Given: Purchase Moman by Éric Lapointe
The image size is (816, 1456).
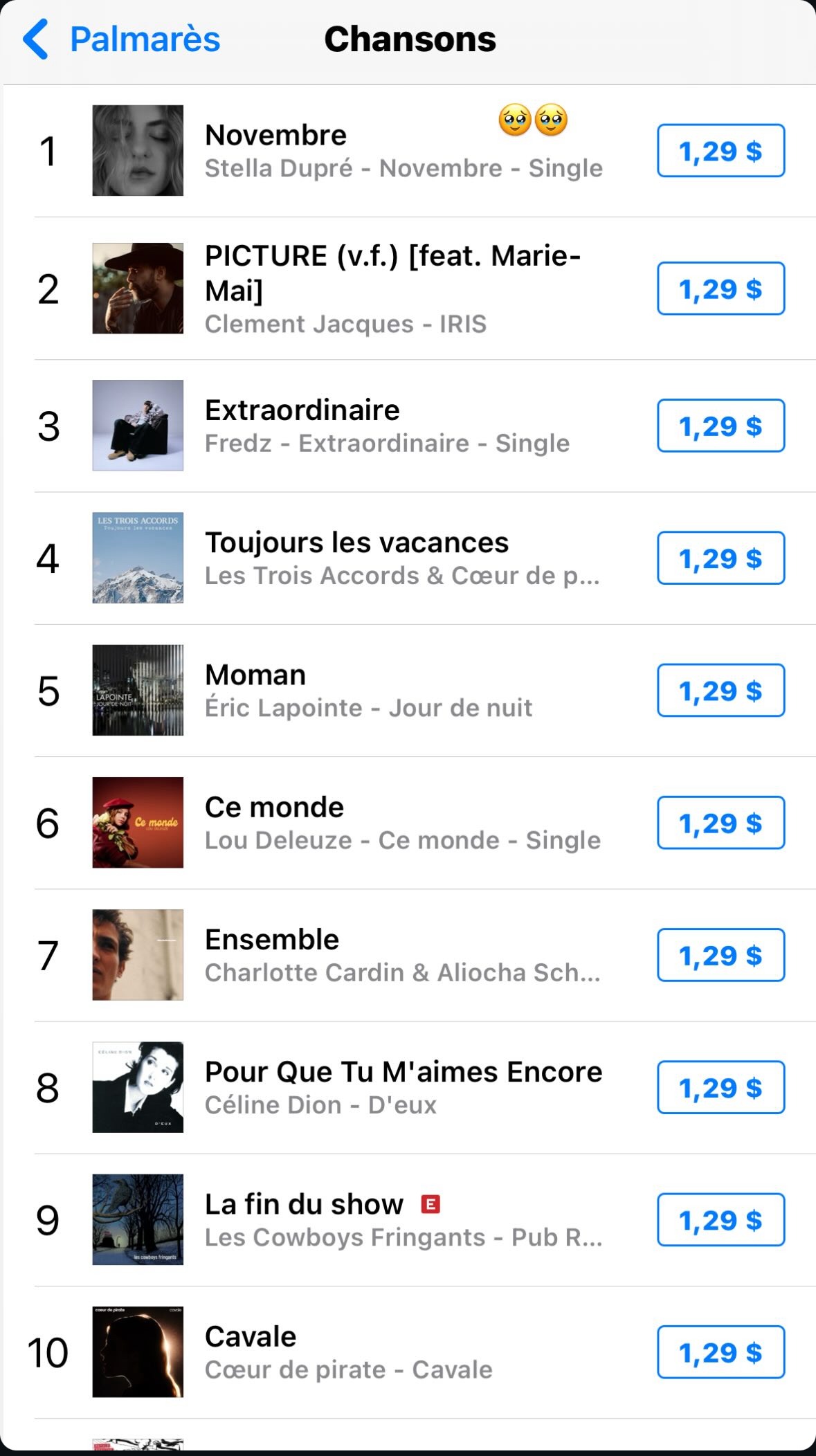Looking at the screenshot, I should pos(720,690).
